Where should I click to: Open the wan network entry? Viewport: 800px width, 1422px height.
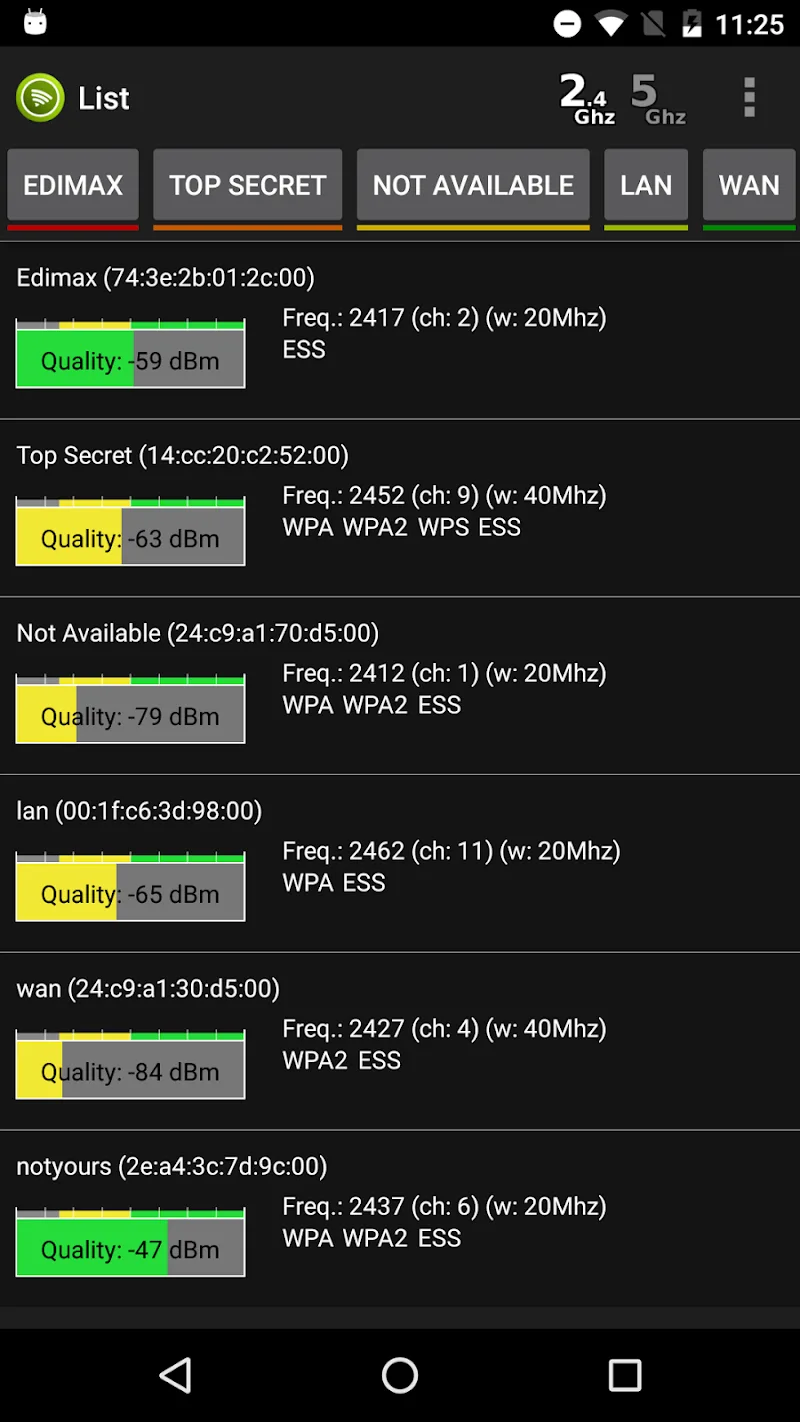point(400,1042)
